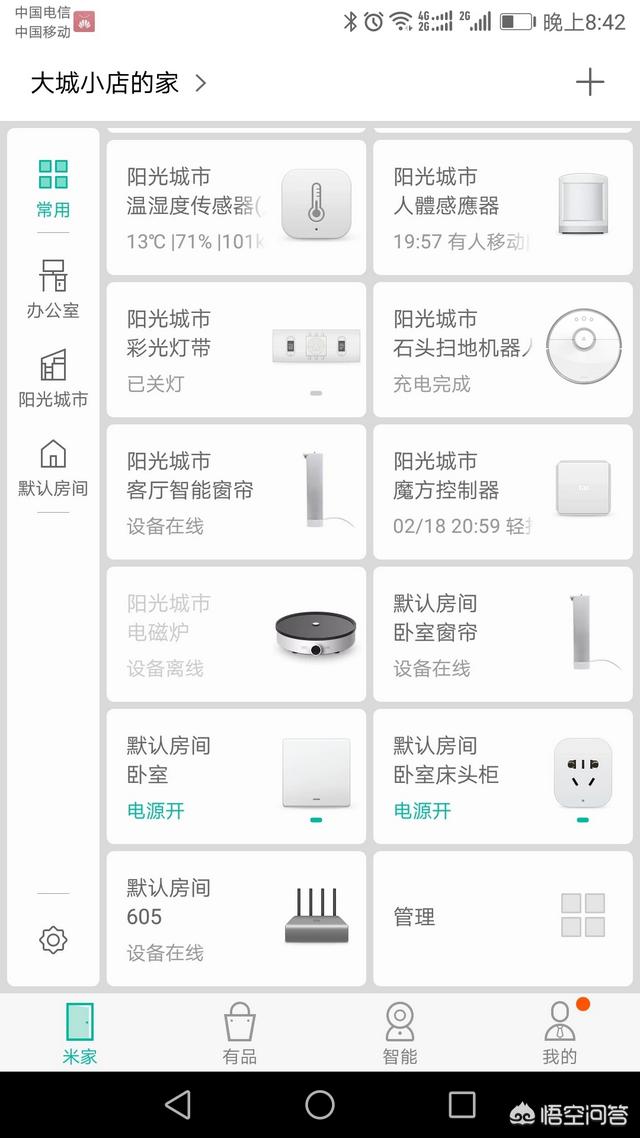Open the 客厅智能窗帘 card
Image resolution: width=640 pixels, height=1138 pixels.
tap(236, 491)
